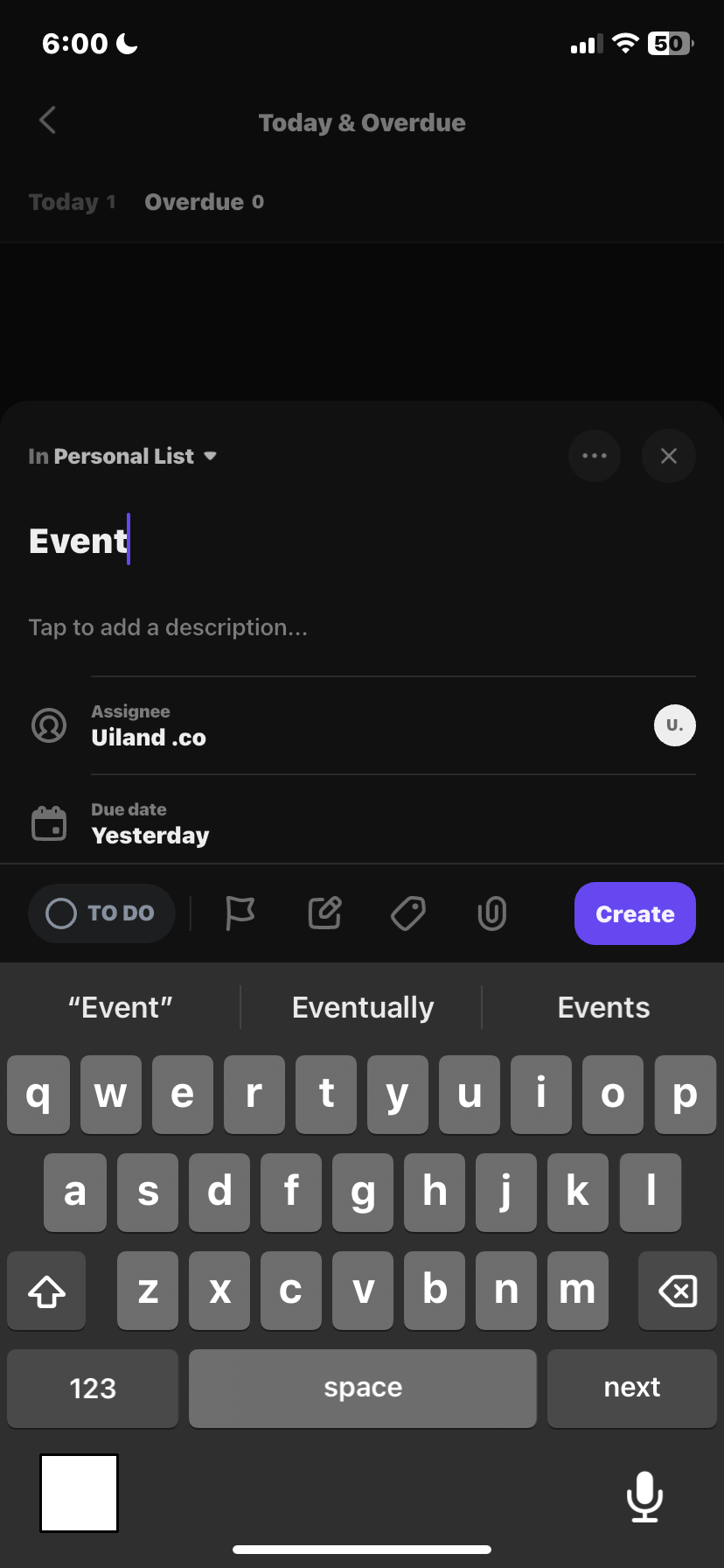This screenshot has width=724, height=1568.
Task: Click the calendar icon beside Due date
Action: pyautogui.click(x=49, y=822)
